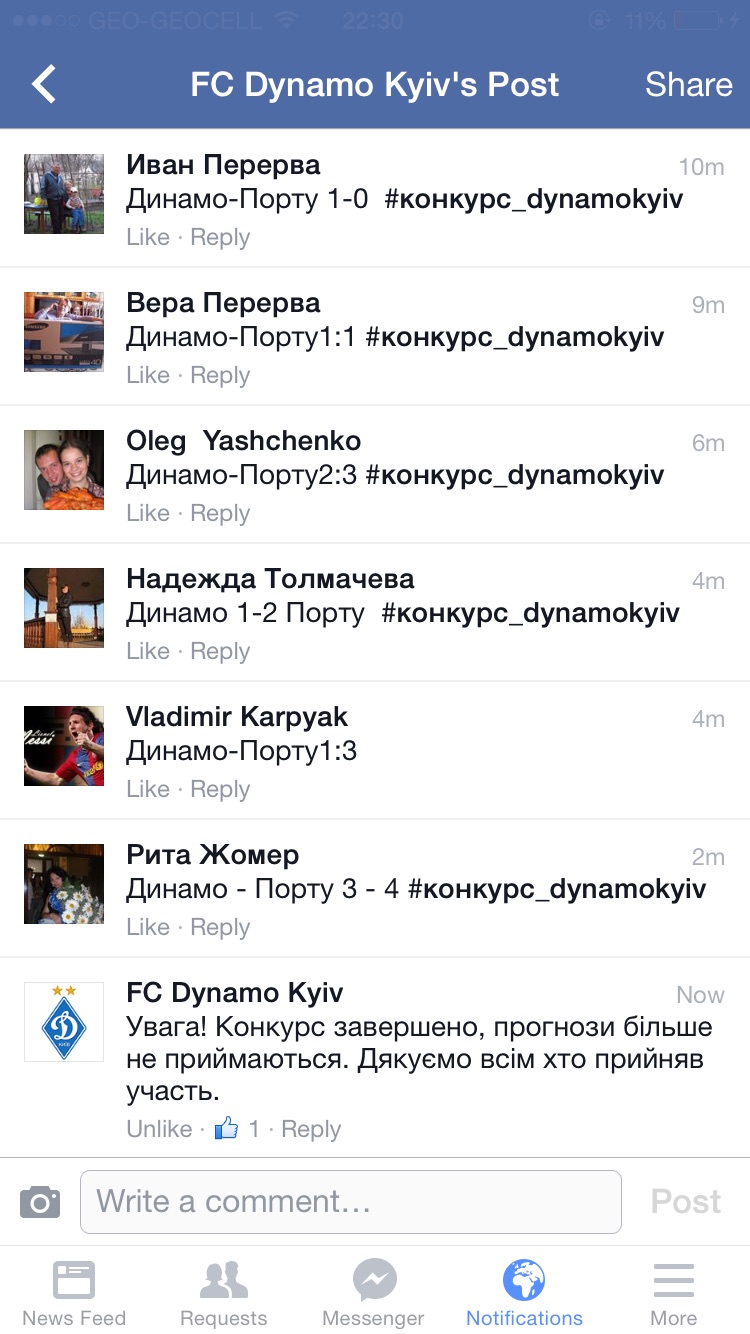
Task: Switch to the News Feed tab
Action: [74, 1292]
